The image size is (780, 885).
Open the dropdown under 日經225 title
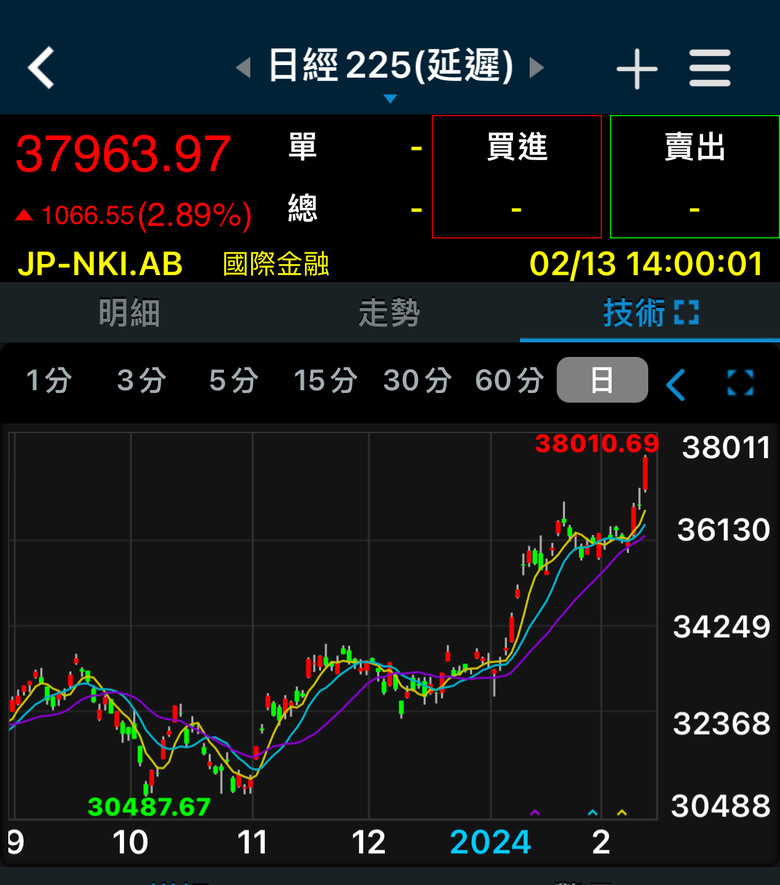tap(390, 99)
